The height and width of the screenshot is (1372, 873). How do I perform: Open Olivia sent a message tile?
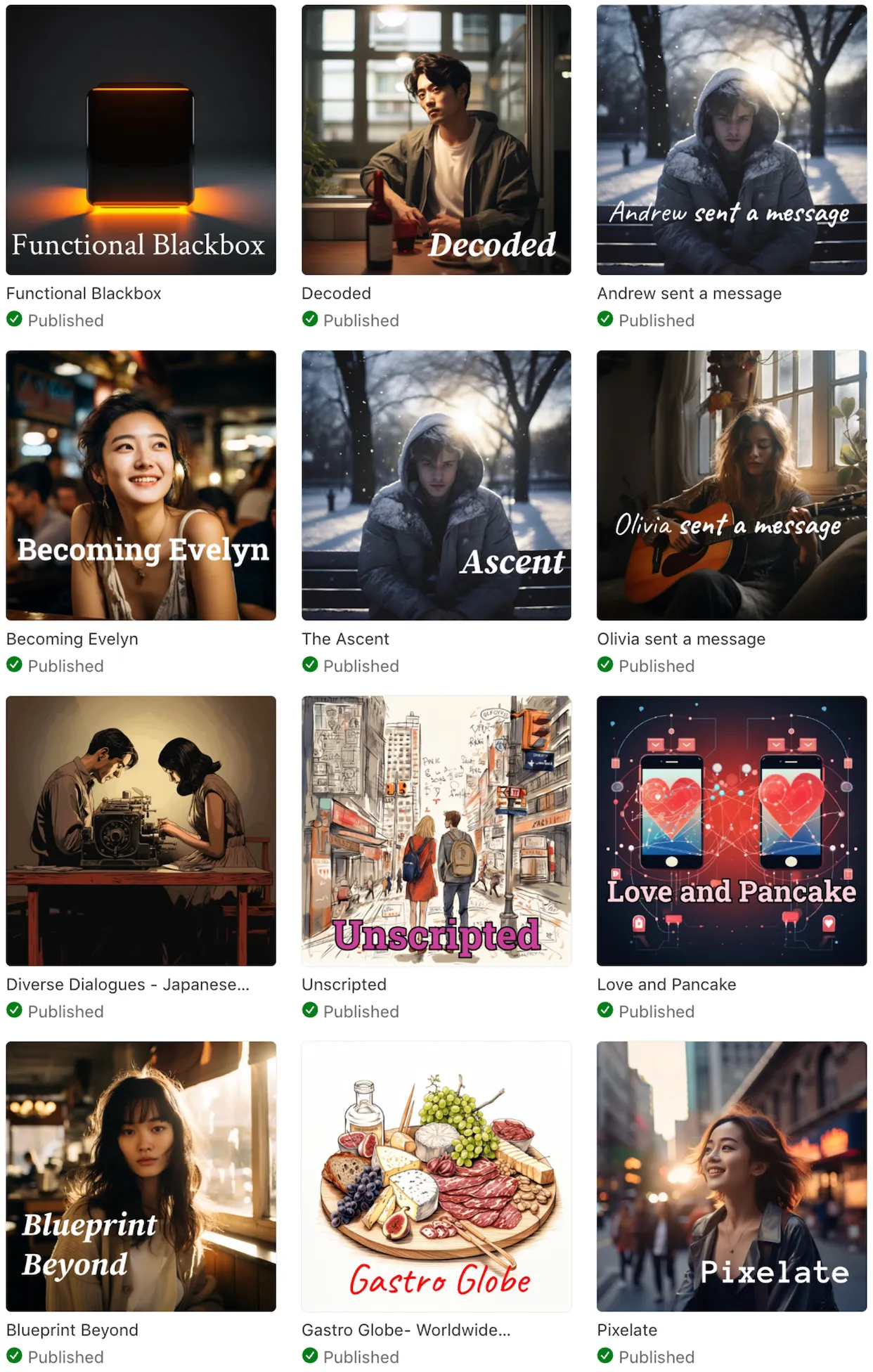point(731,485)
